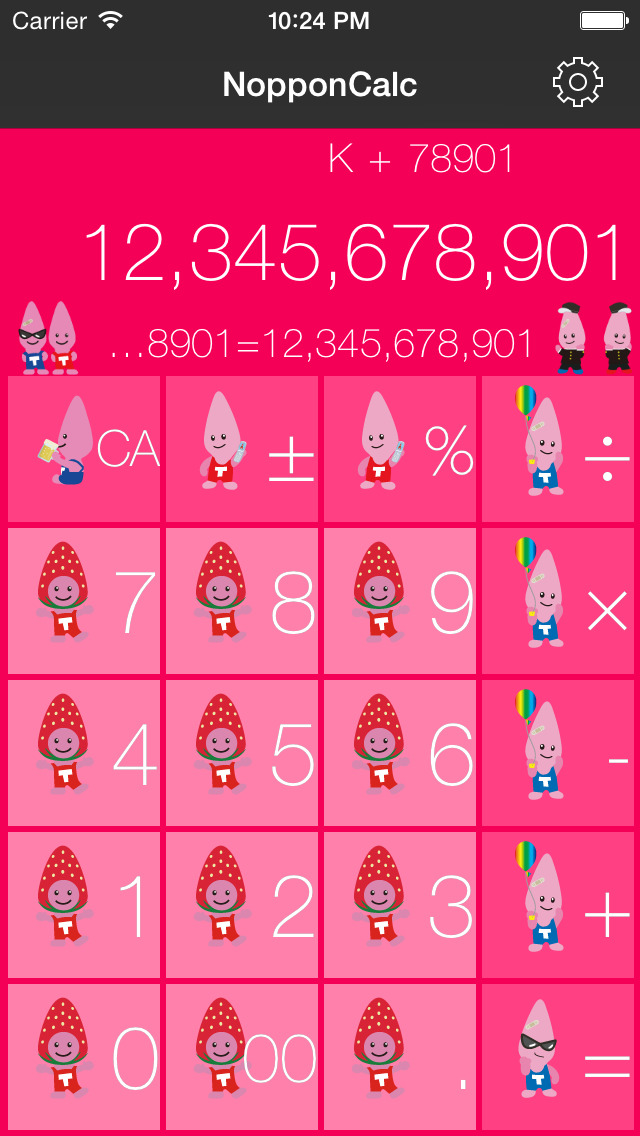
Task: Select the divide operator
Action: [x=558, y=449]
